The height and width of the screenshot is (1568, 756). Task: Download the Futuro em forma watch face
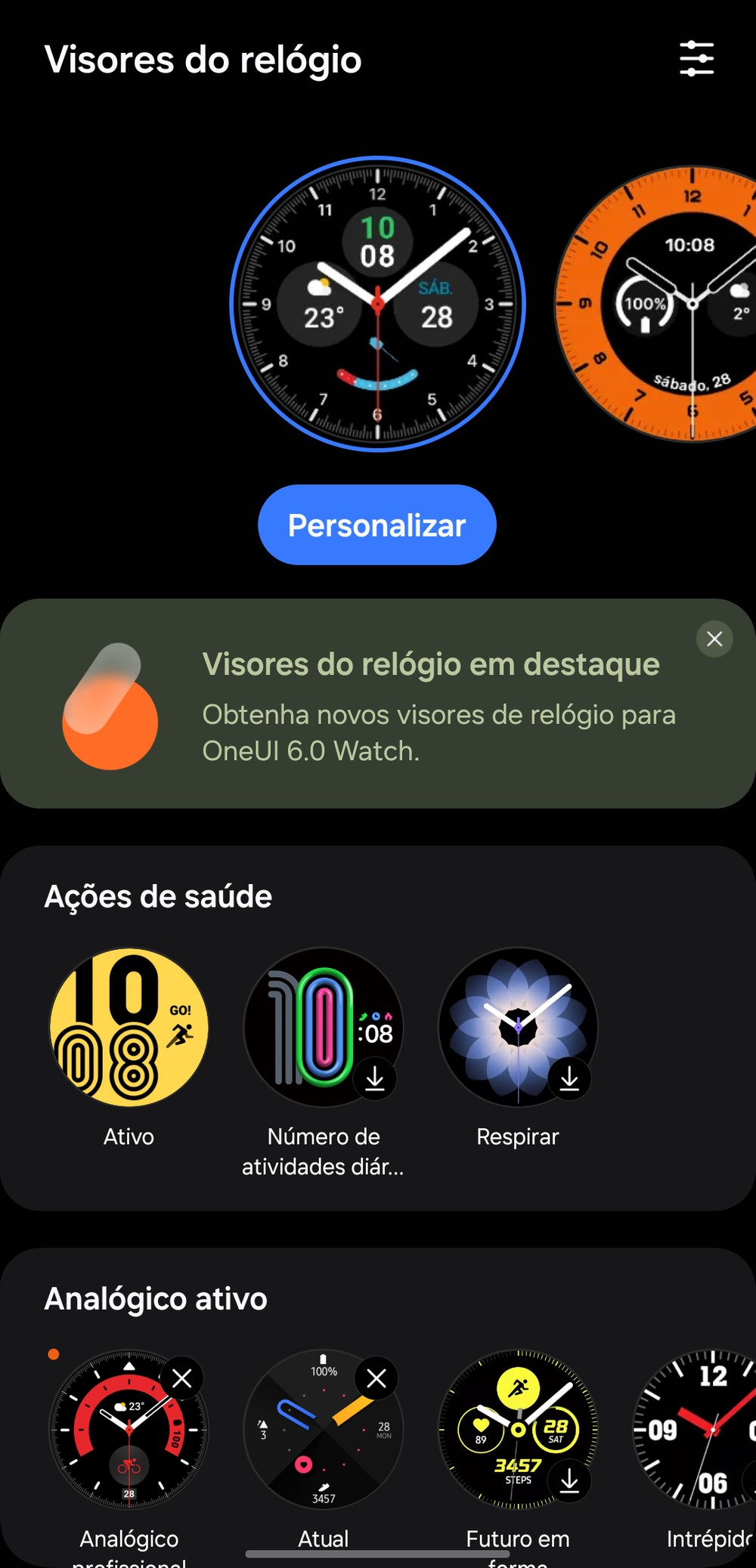pyautogui.click(x=569, y=1481)
